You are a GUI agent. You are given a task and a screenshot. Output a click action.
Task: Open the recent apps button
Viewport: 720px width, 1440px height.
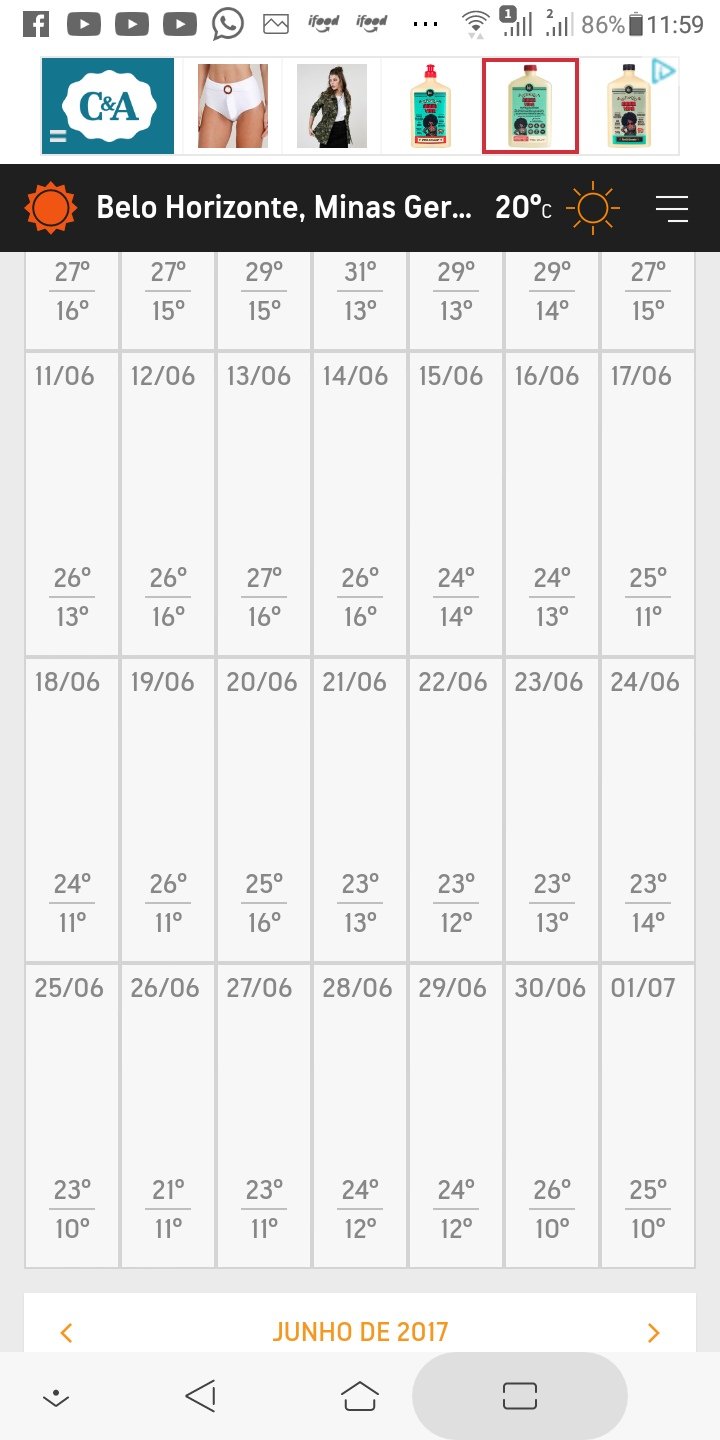[x=520, y=1396]
